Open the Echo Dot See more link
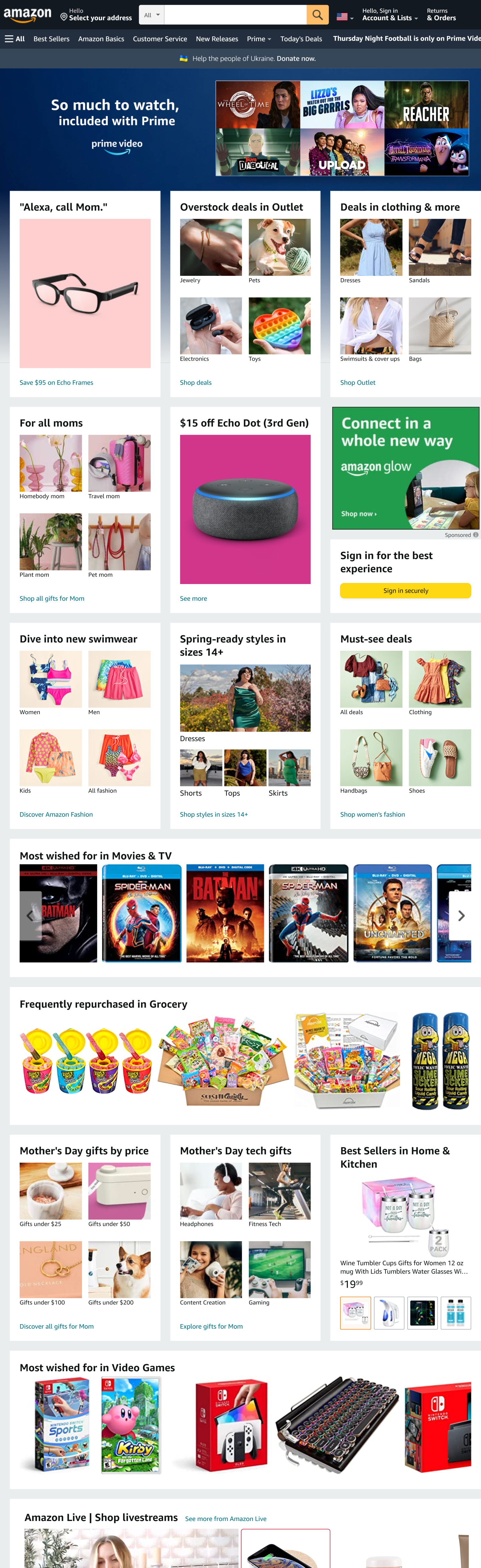This screenshot has width=481, height=1568. tap(193, 598)
